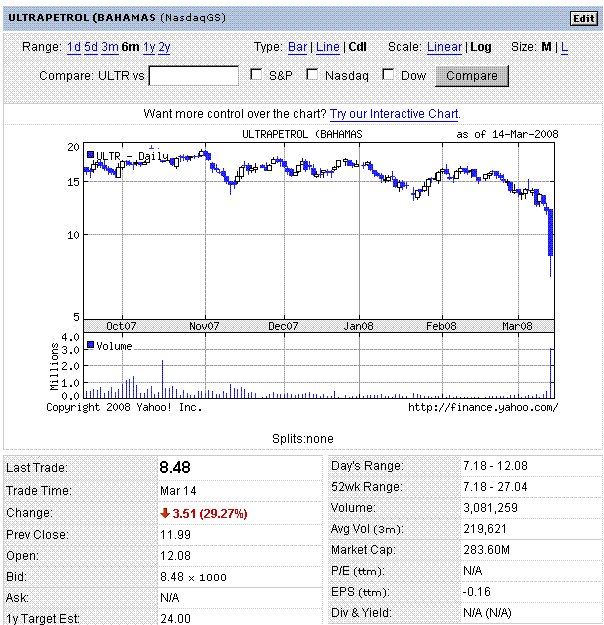Choose the Line chart type
The width and height of the screenshot is (604, 625).
pos(327,47)
